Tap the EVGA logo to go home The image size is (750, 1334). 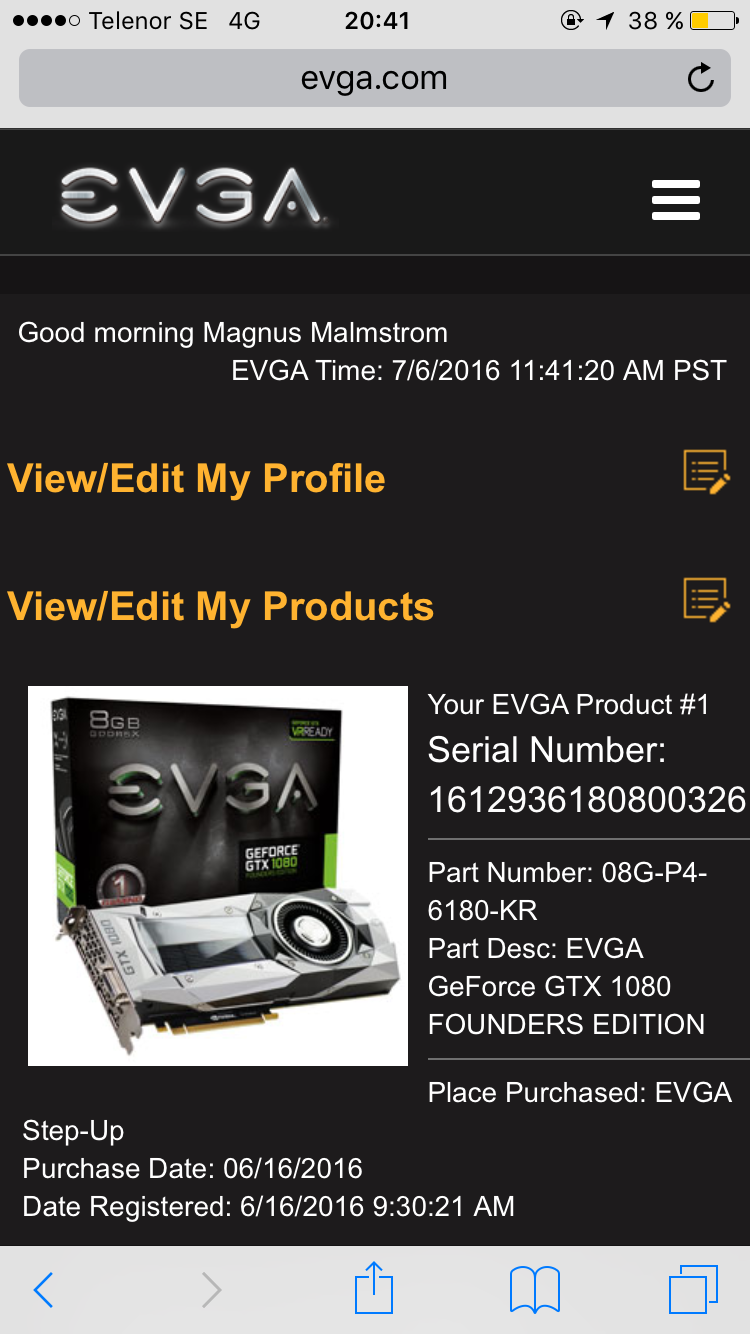190,195
